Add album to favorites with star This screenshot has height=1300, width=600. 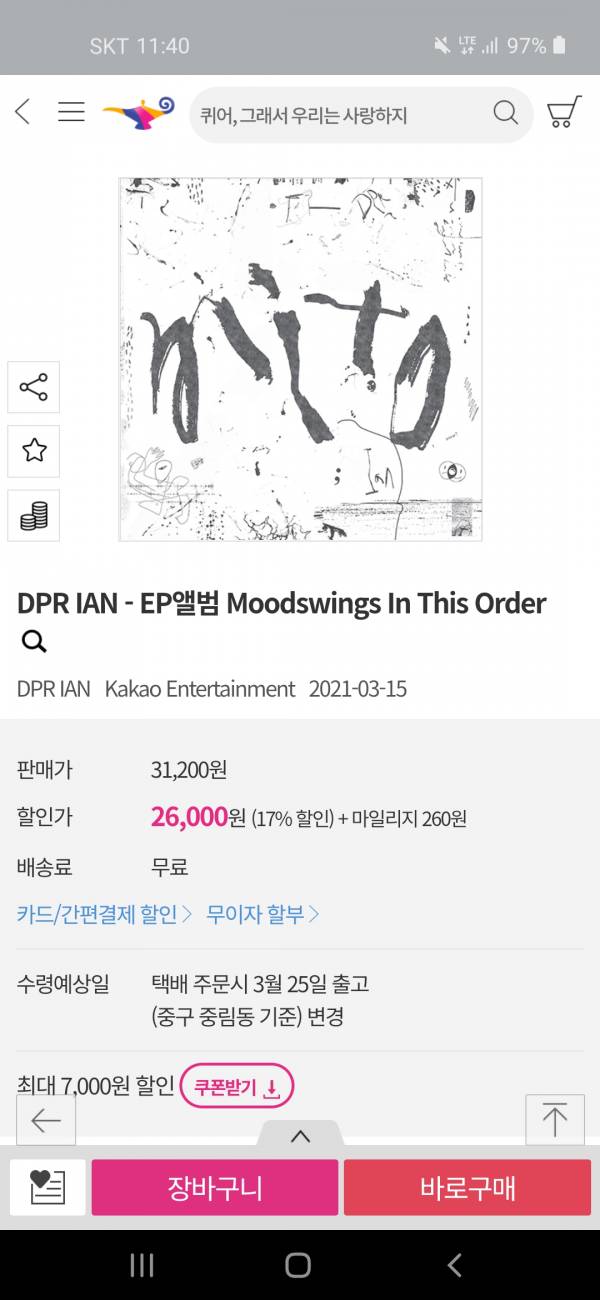[x=34, y=451]
